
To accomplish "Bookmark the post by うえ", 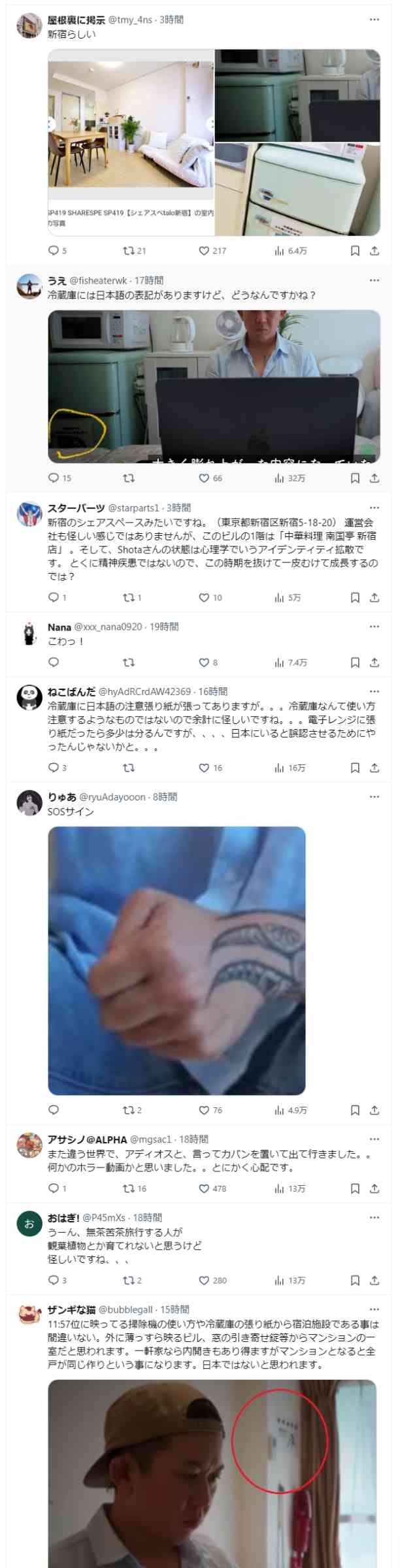I will pyautogui.click(x=355, y=478).
